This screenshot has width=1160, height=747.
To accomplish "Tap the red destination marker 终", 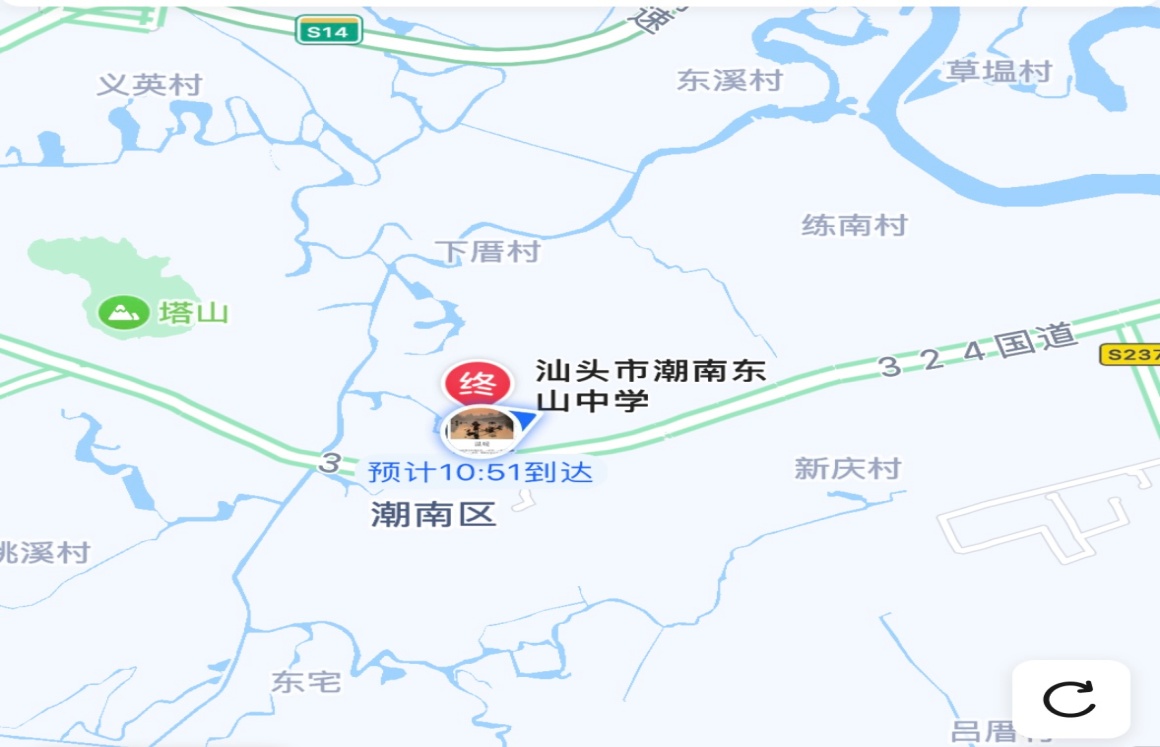I will (477, 384).
